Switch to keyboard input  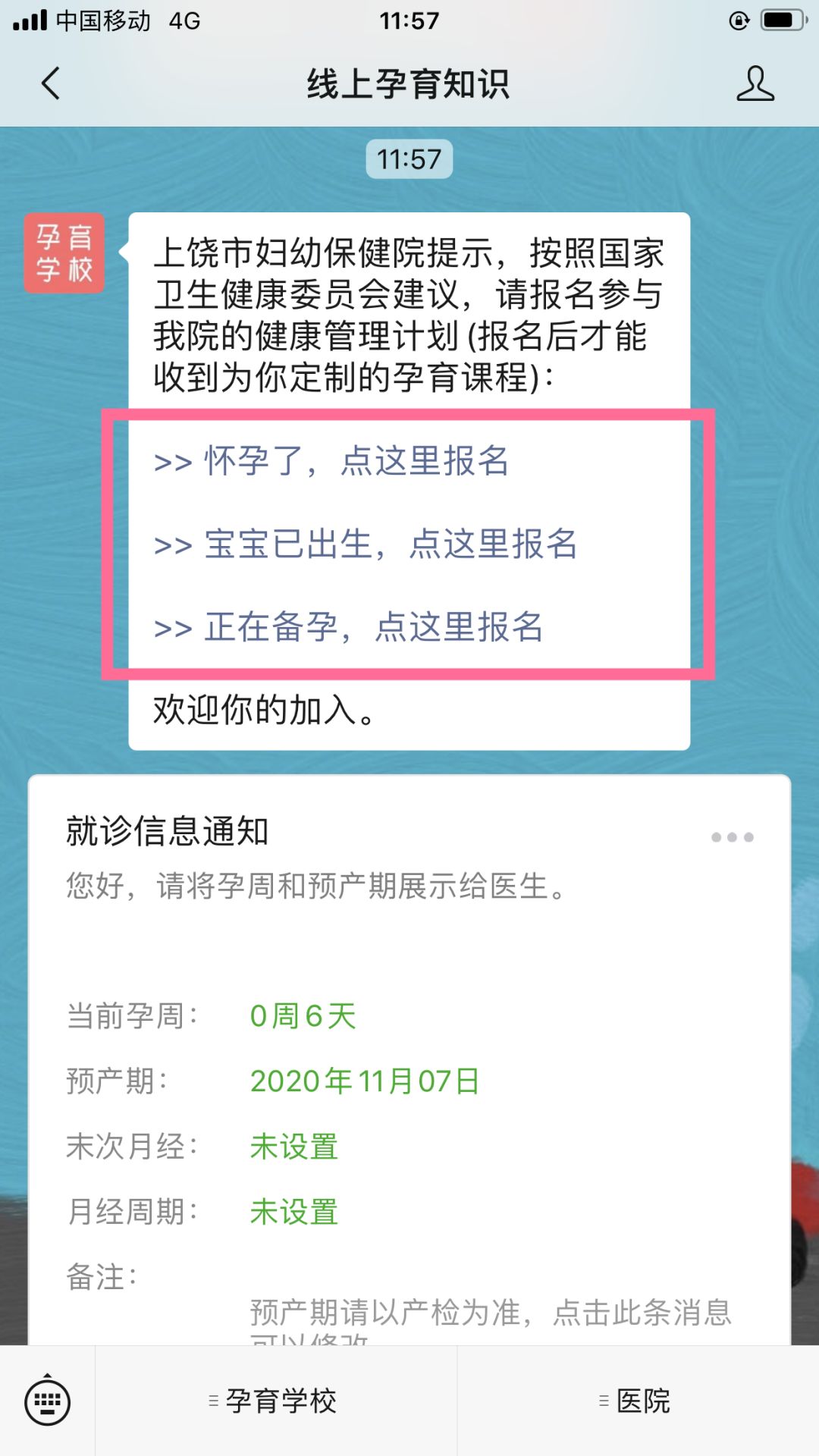pos(47,1402)
